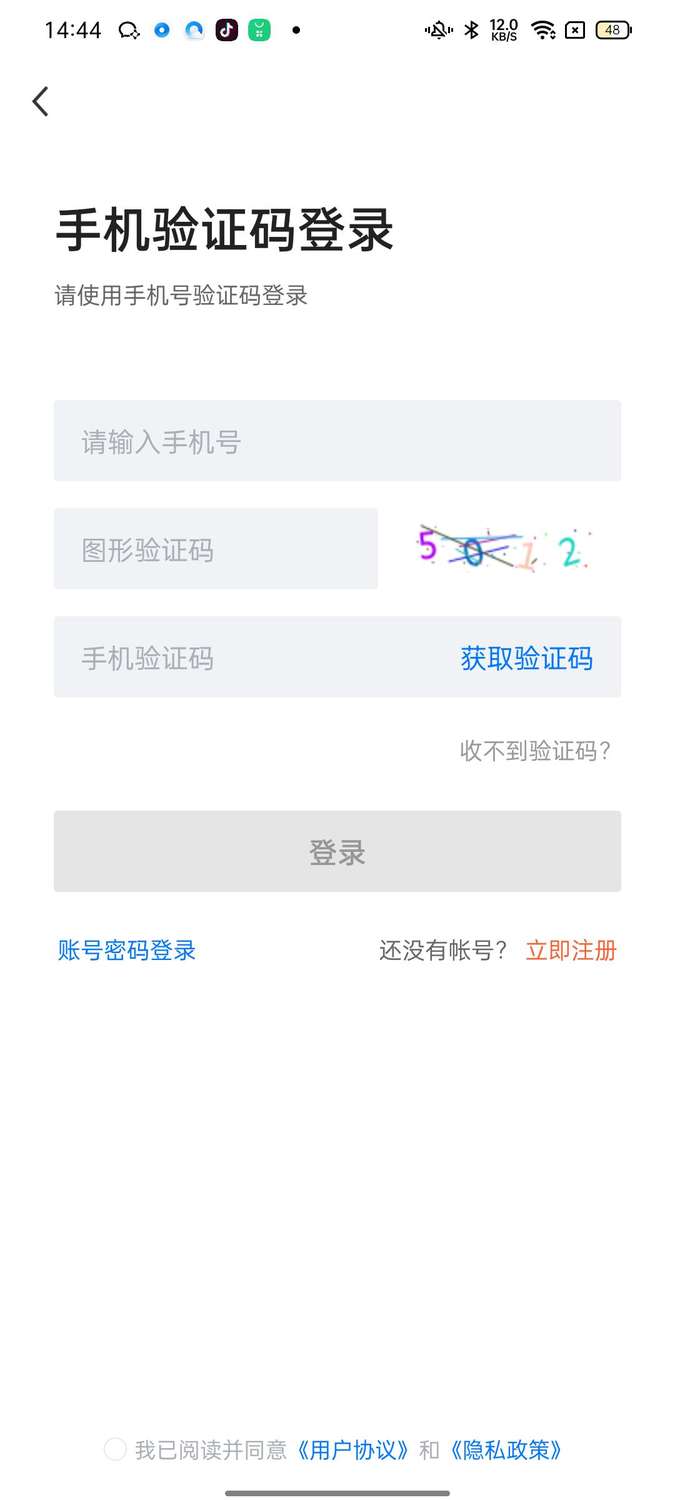
Task: Switch to 账号密码登录
Action: click(127, 950)
